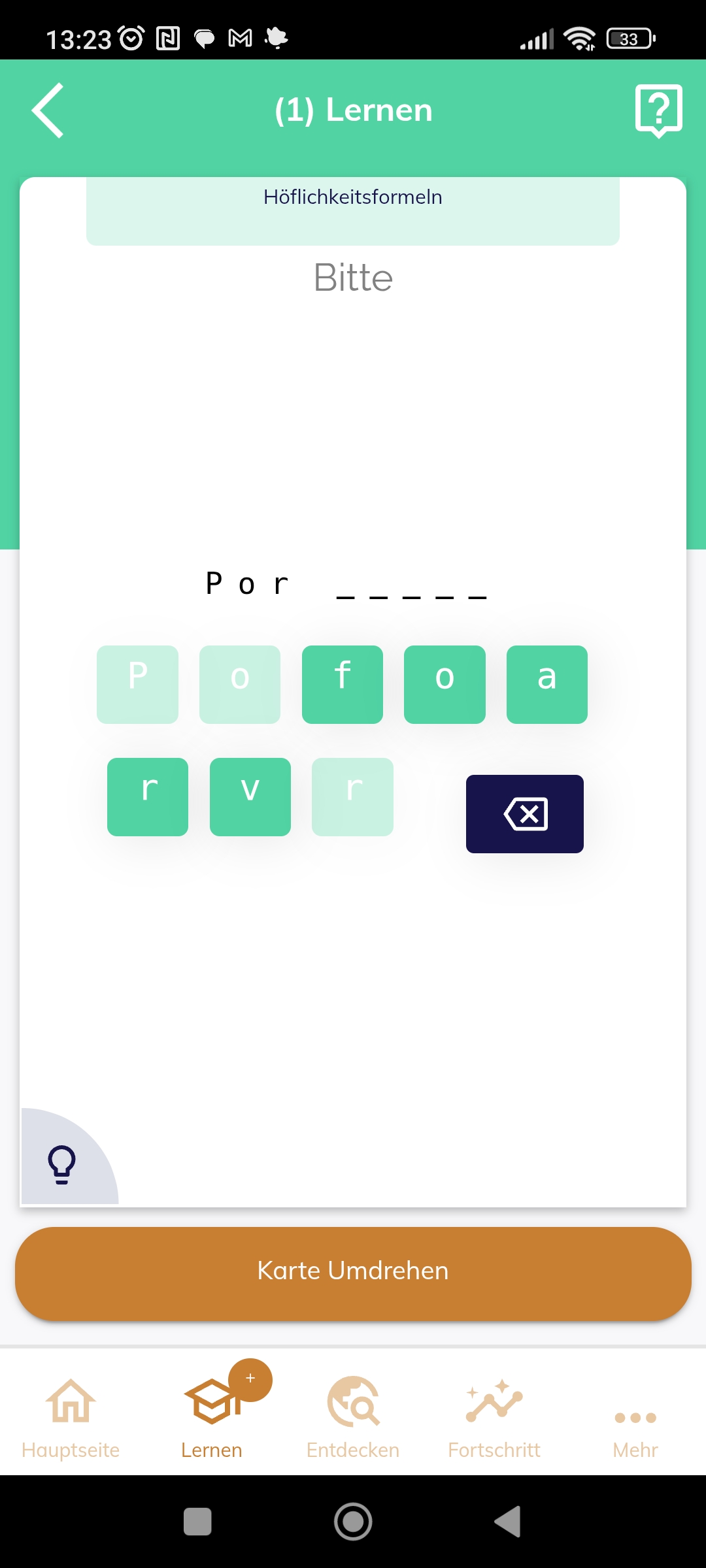Switch to the Hauptseite tab

(71, 1418)
